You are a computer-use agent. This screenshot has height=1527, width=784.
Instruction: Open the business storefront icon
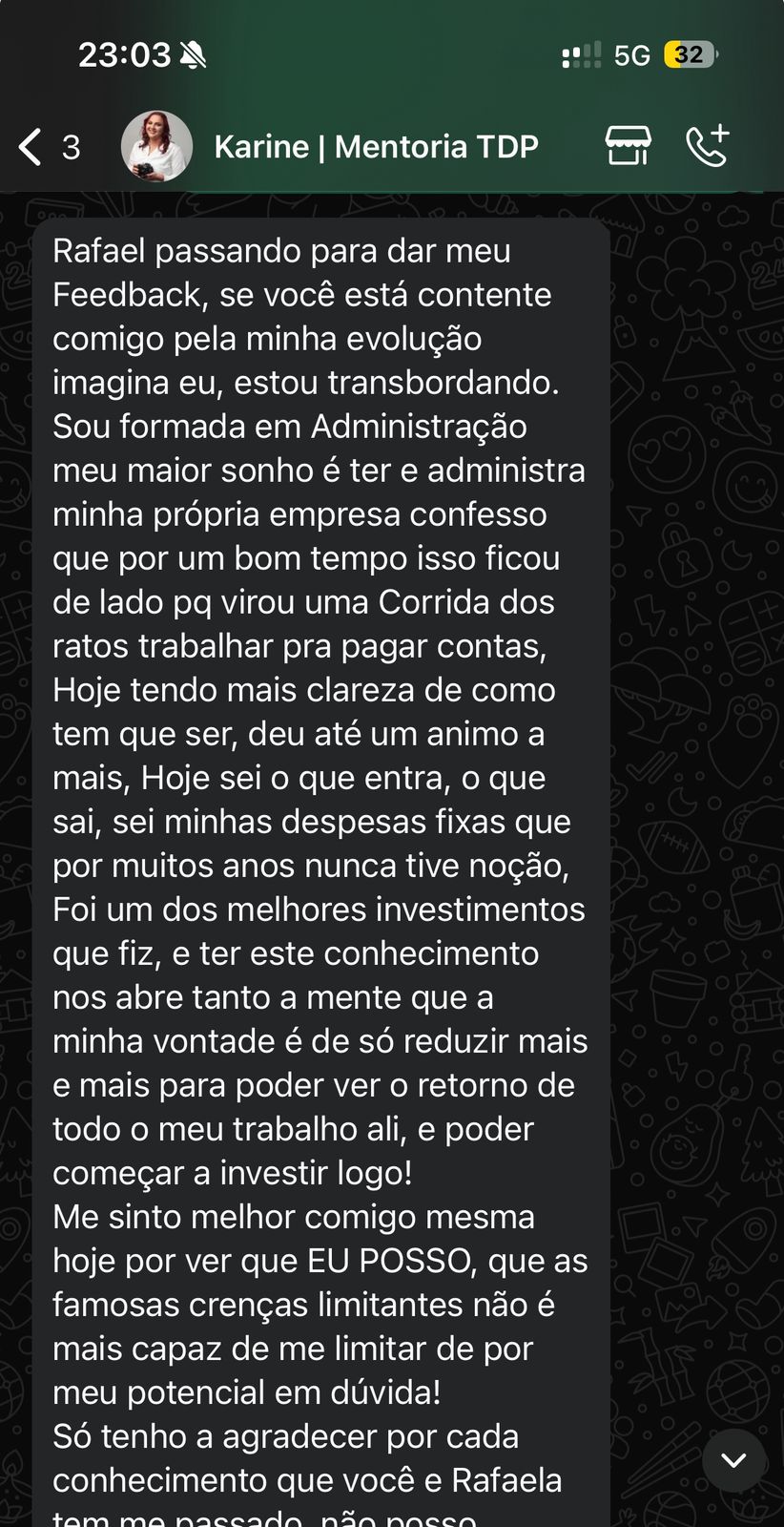tap(628, 146)
